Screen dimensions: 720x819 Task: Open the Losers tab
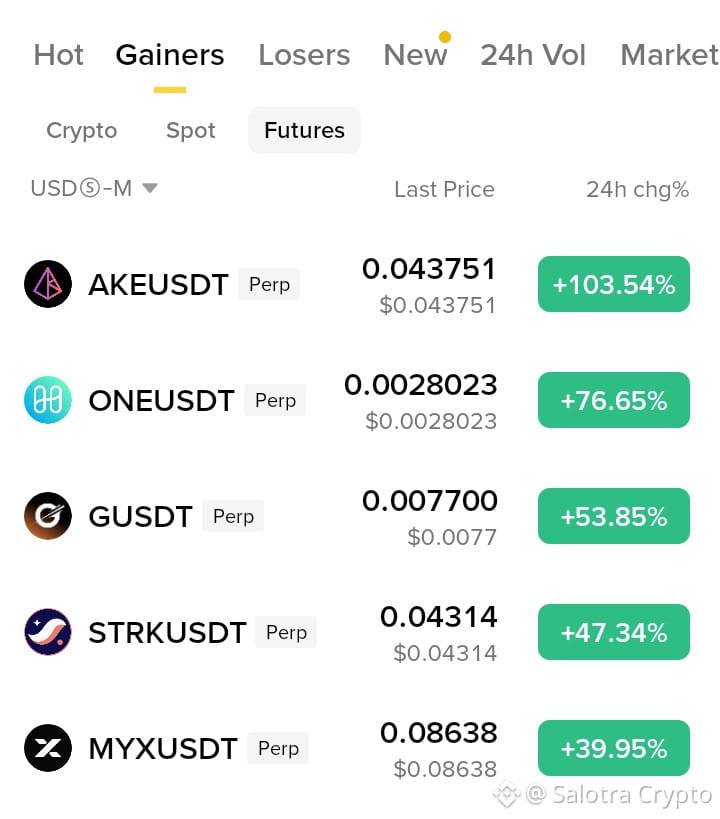coord(304,55)
